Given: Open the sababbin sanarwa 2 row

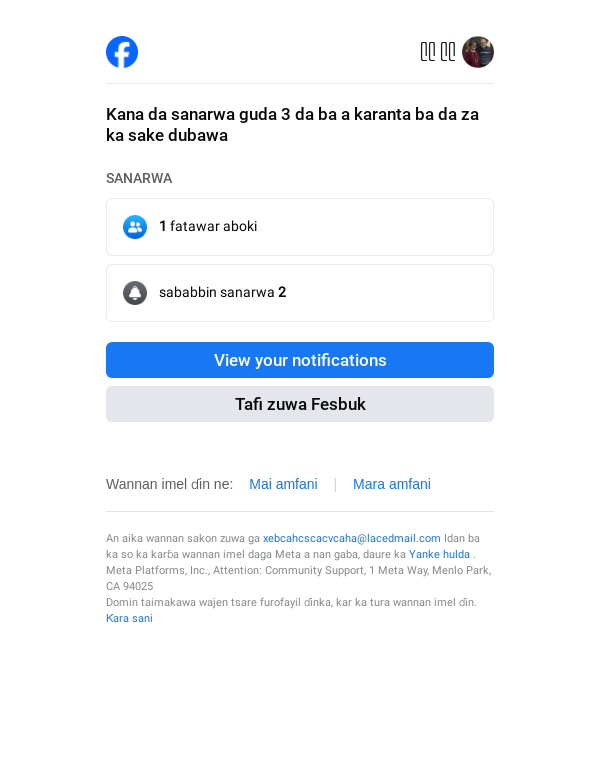Looking at the screenshot, I should click(x=300, y=293).
